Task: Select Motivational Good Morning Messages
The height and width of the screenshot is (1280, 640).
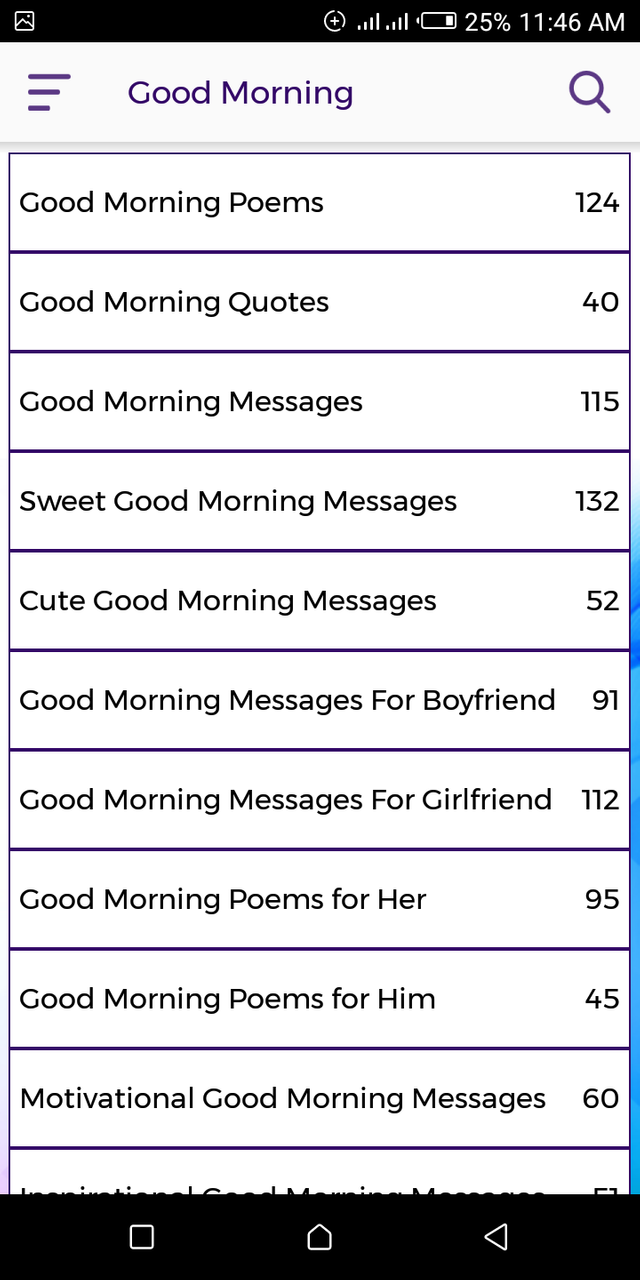Action: point(320,1098)
